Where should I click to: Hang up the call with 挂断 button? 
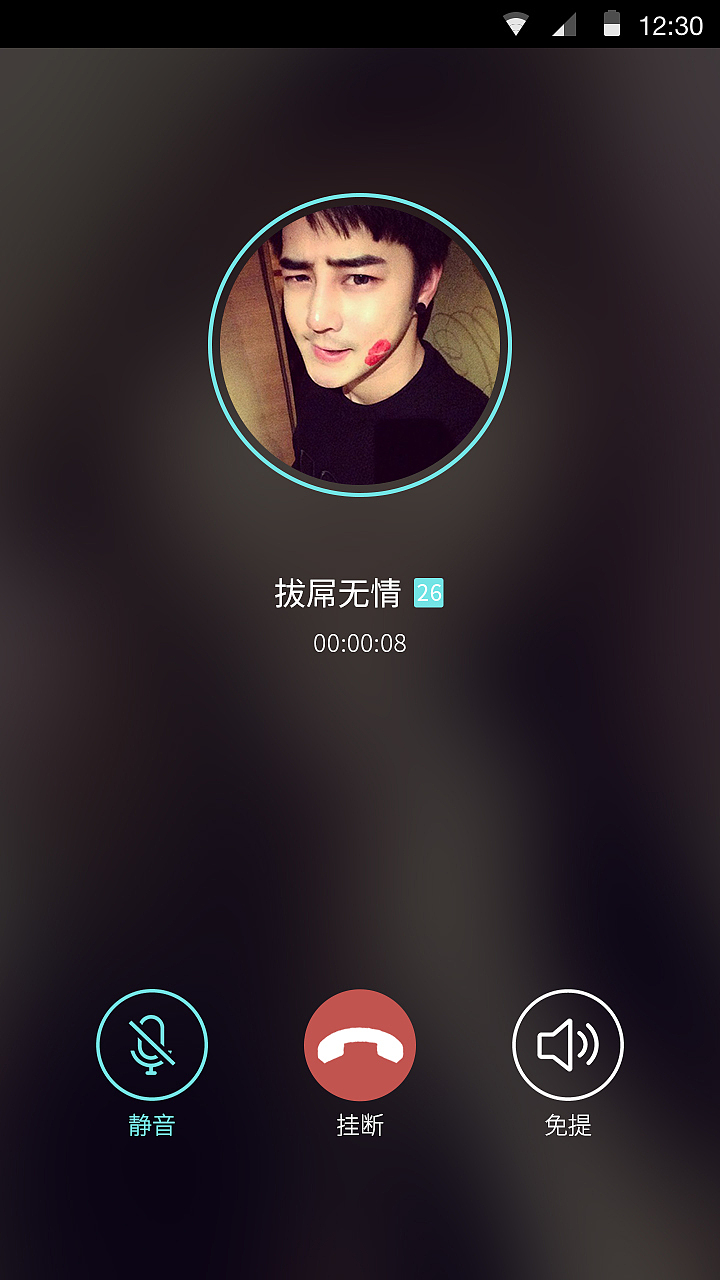click(360, 1043)
